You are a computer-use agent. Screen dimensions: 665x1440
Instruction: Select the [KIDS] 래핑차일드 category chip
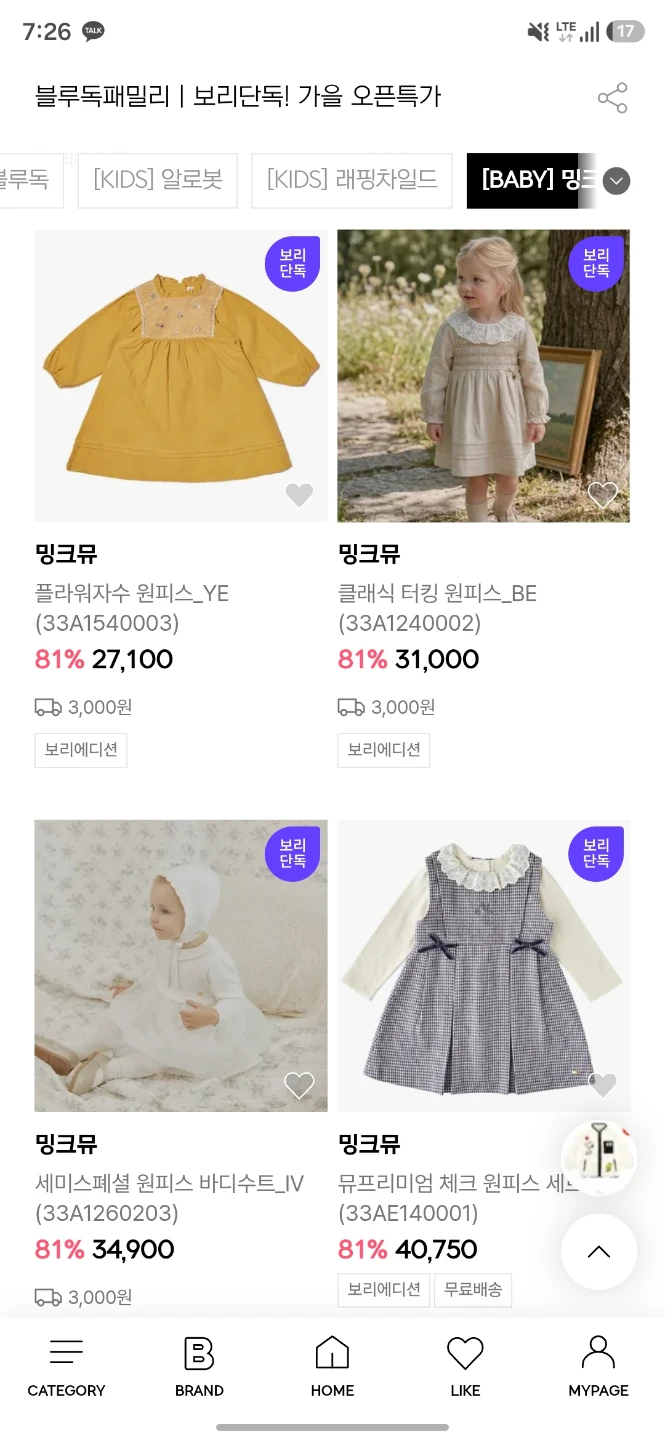click(x=352, y=180)
